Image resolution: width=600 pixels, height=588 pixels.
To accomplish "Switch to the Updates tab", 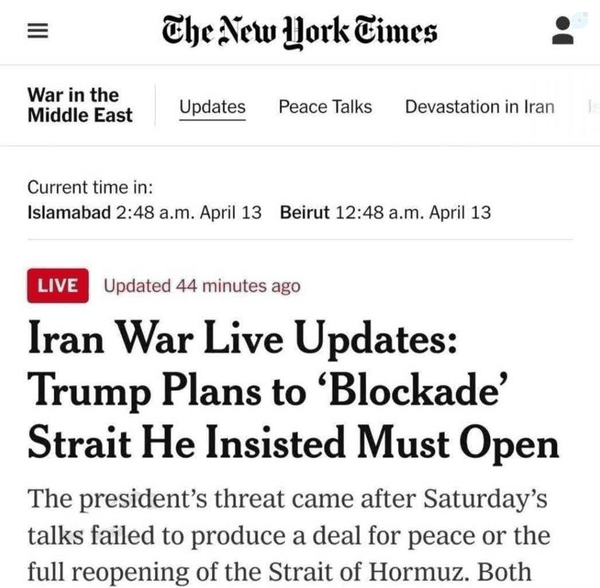I will (212, 107).
